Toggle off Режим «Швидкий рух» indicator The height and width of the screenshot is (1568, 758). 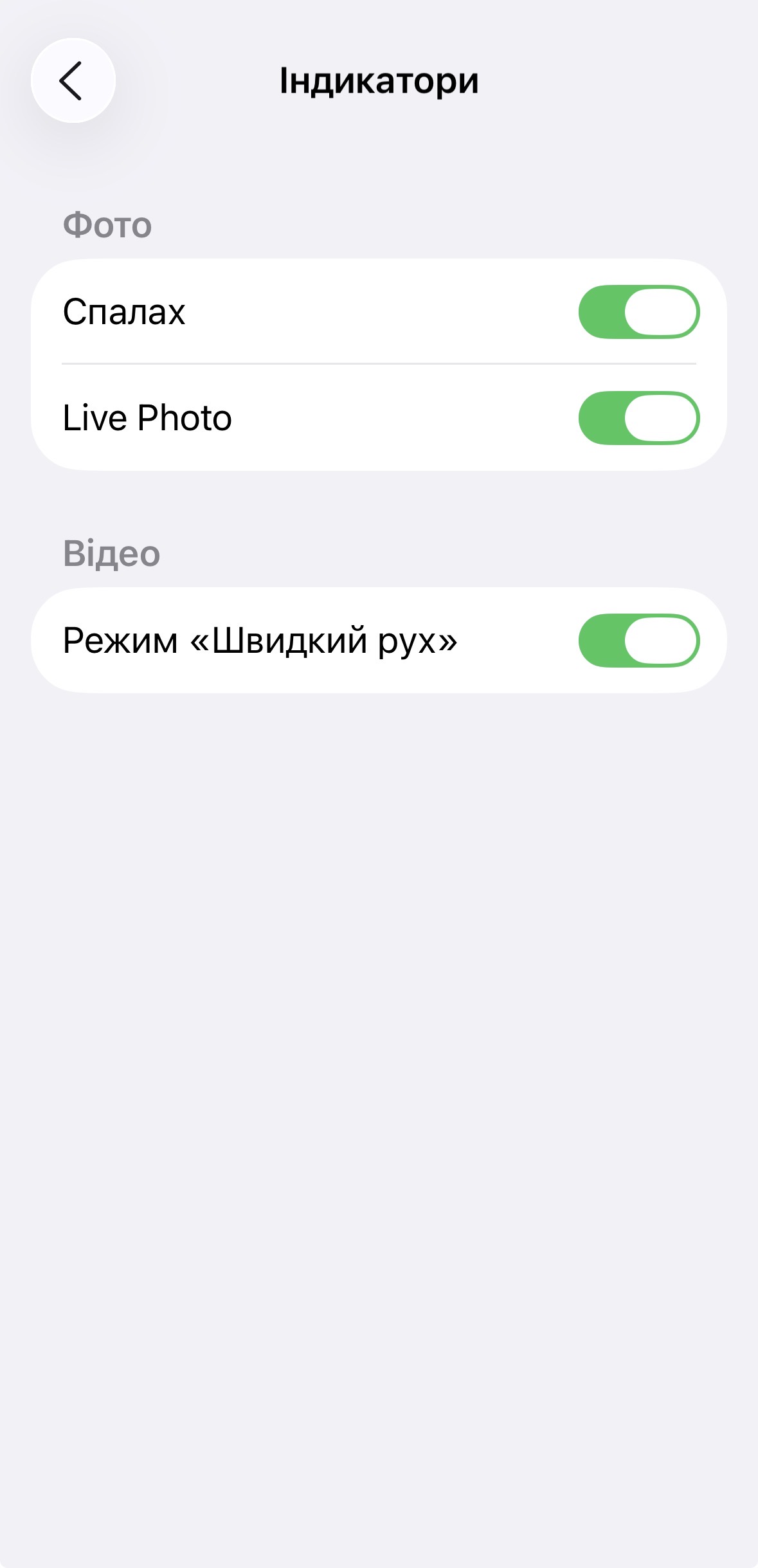pyautogui.click(x=638, y=641)
